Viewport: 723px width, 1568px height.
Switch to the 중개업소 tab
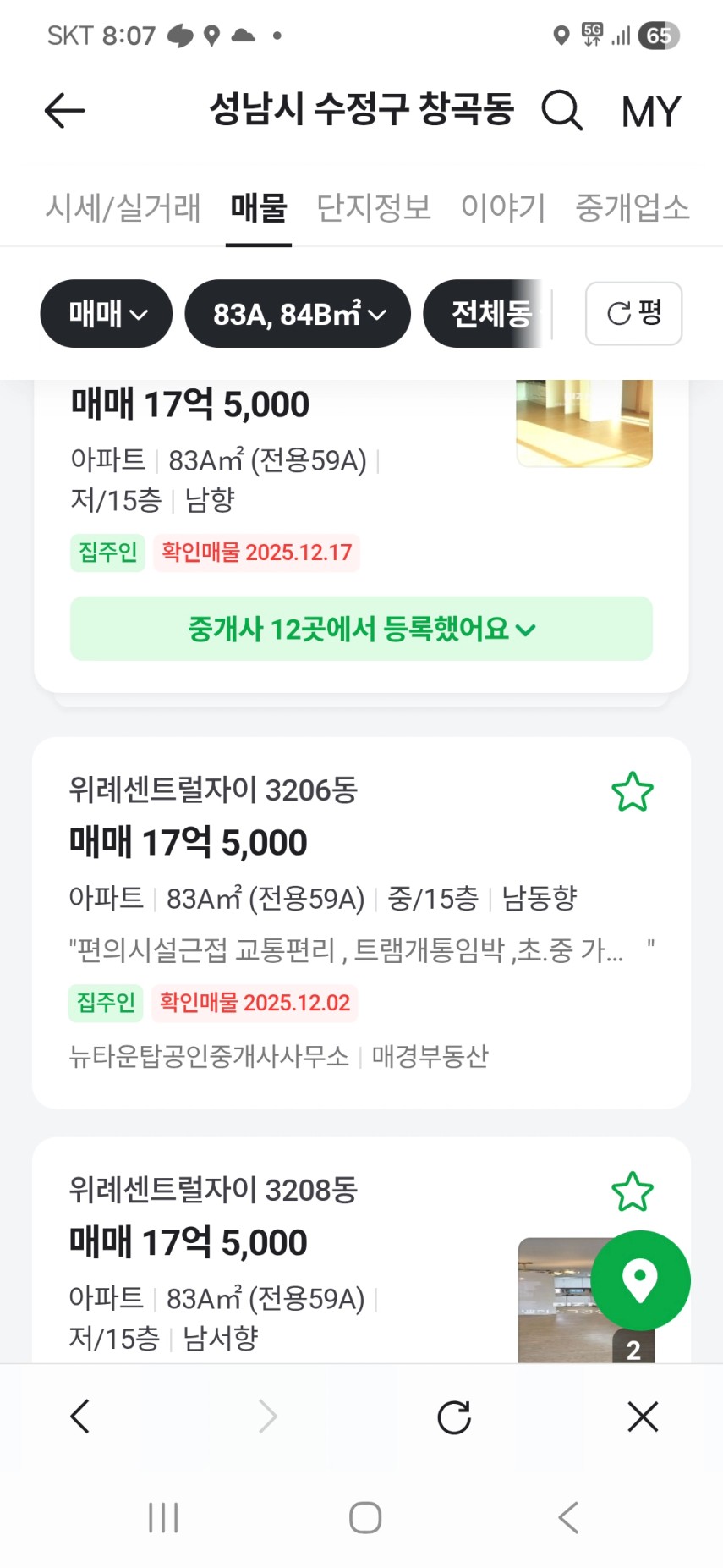(x=633, y=208)
